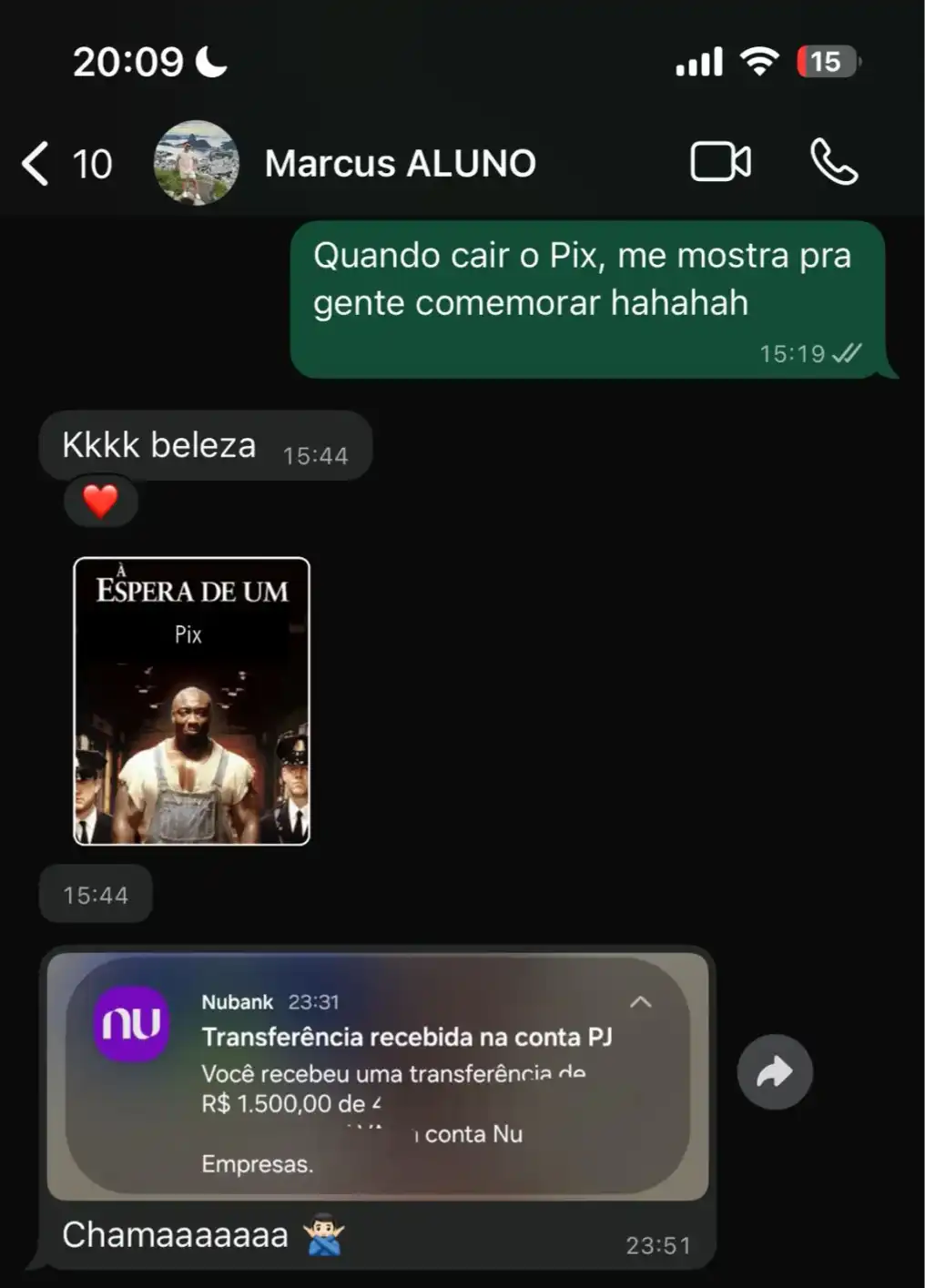Start a video call with Marcus ALUNO
The width and height of the screenshot is (925, 1288).
720,163
